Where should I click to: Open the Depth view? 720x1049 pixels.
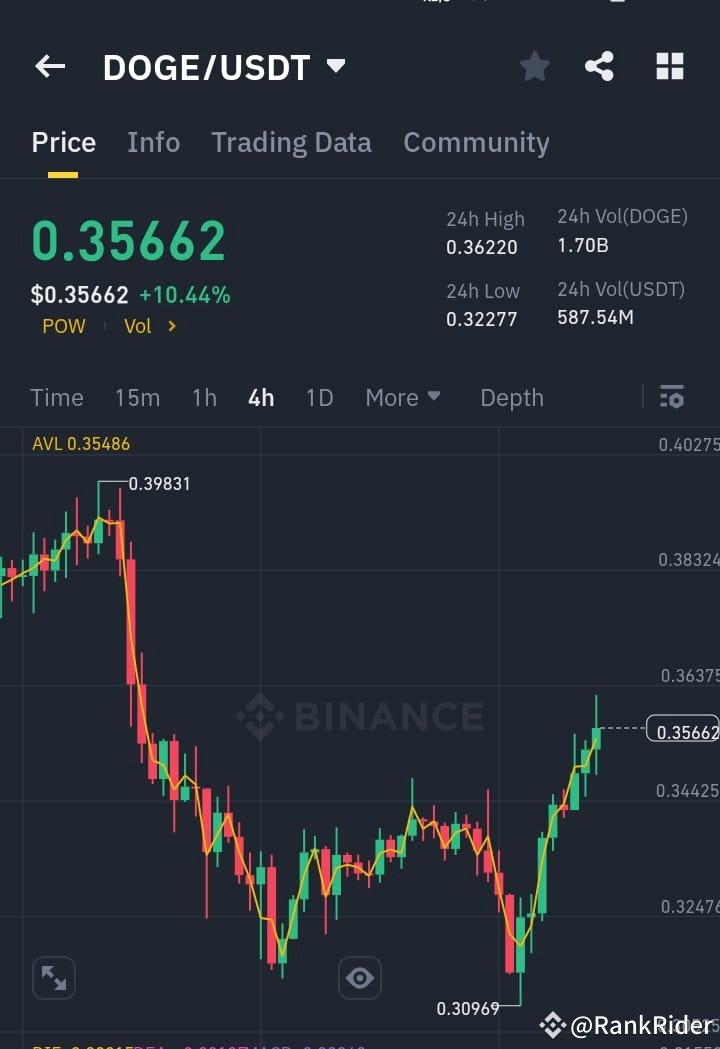tap(512, 397)
